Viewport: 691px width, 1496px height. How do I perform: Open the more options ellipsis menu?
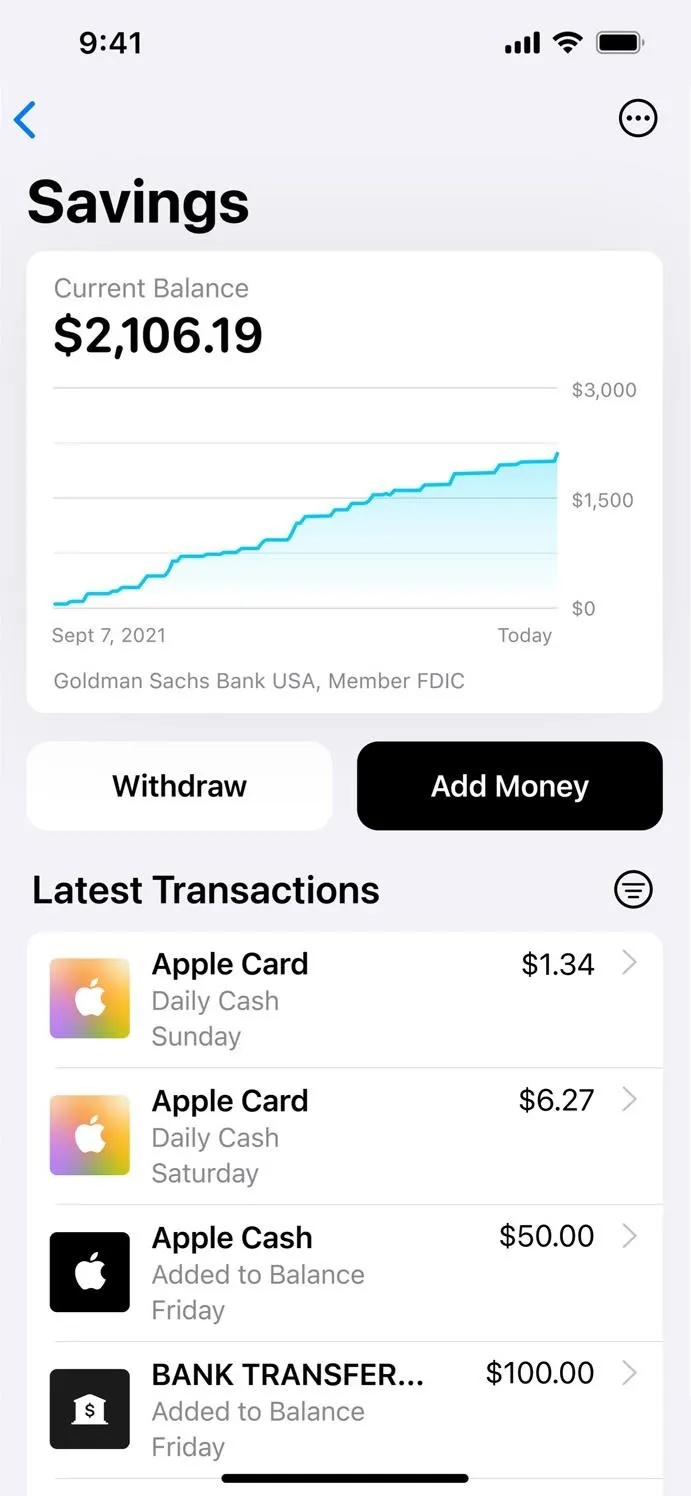(638, 119)
